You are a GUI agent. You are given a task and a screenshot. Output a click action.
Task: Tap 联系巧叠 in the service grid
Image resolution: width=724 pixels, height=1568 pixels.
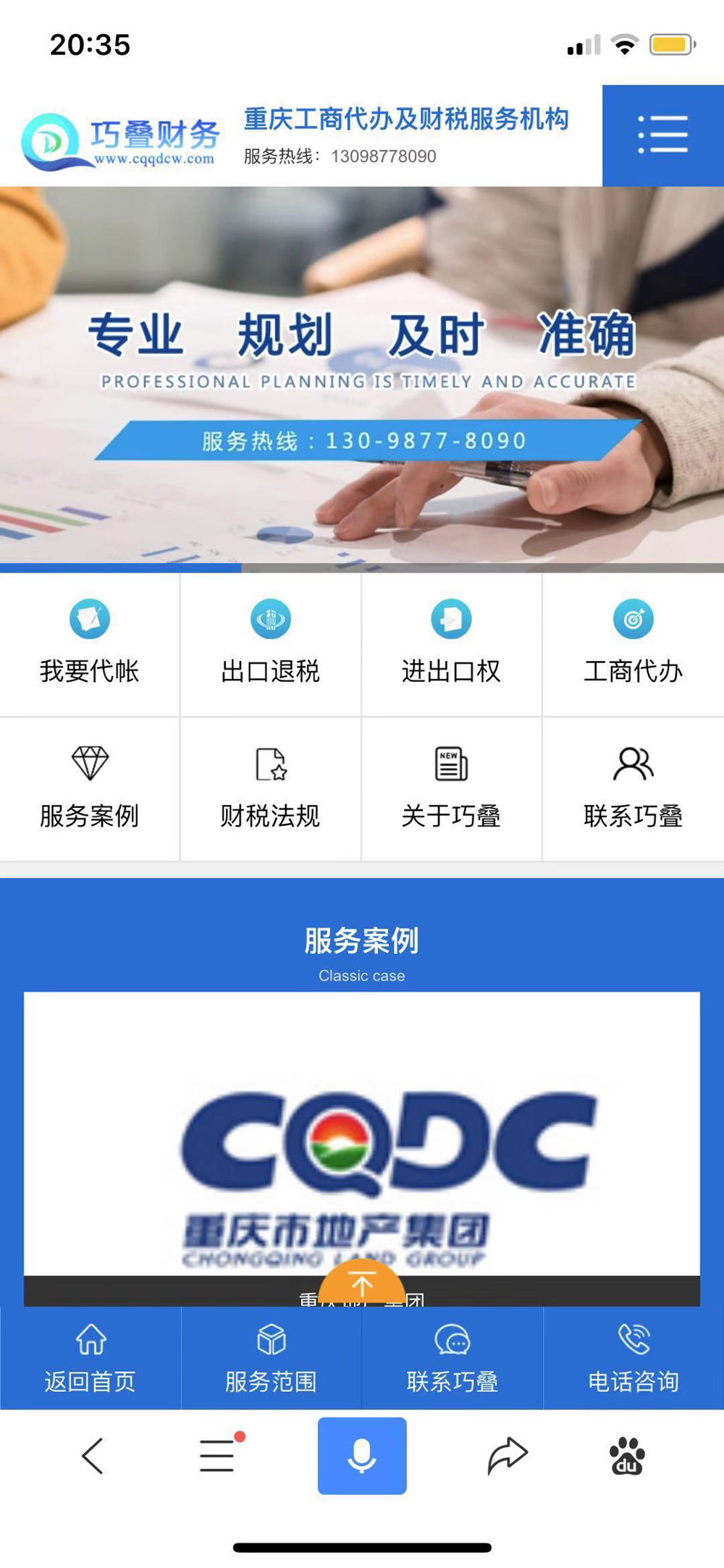[633, 788]
